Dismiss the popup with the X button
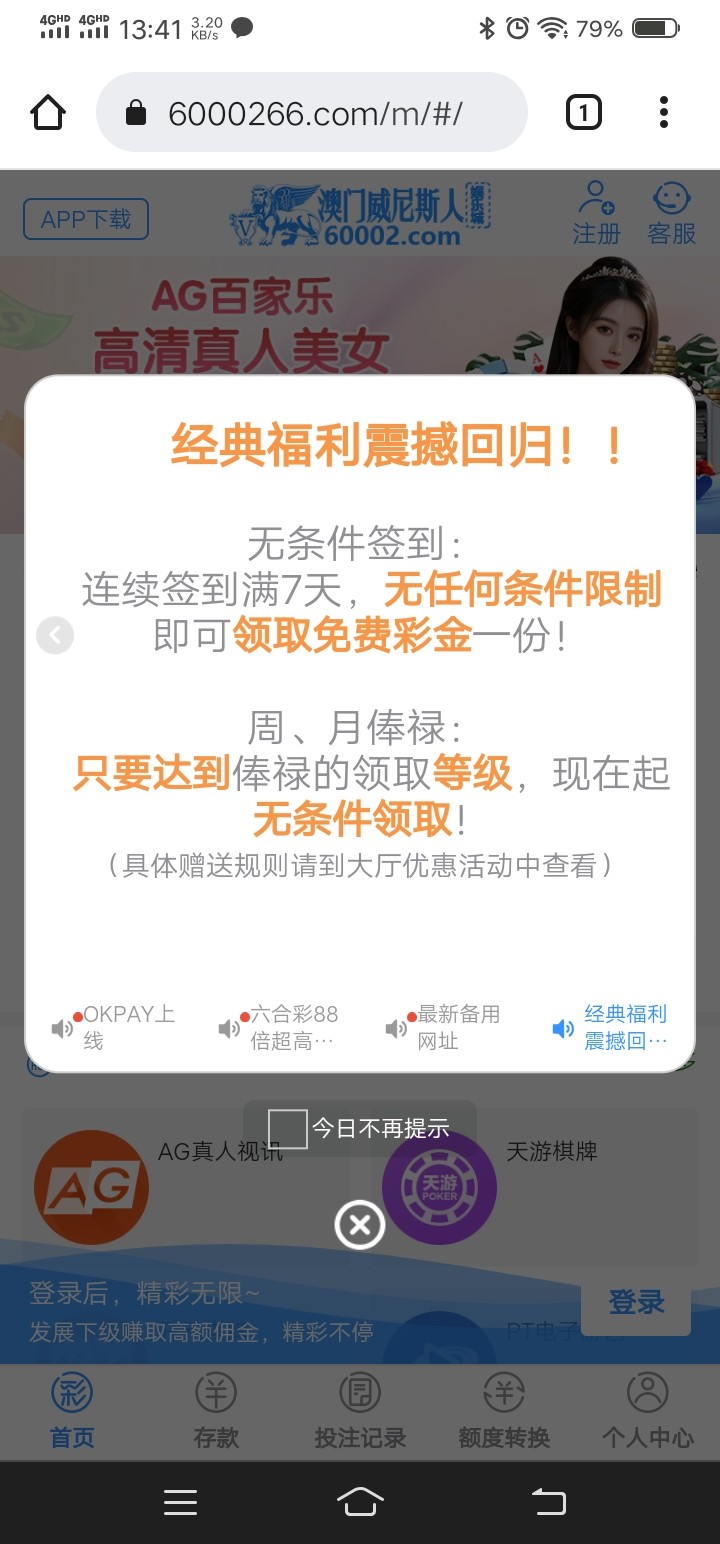 [360, 1224]
